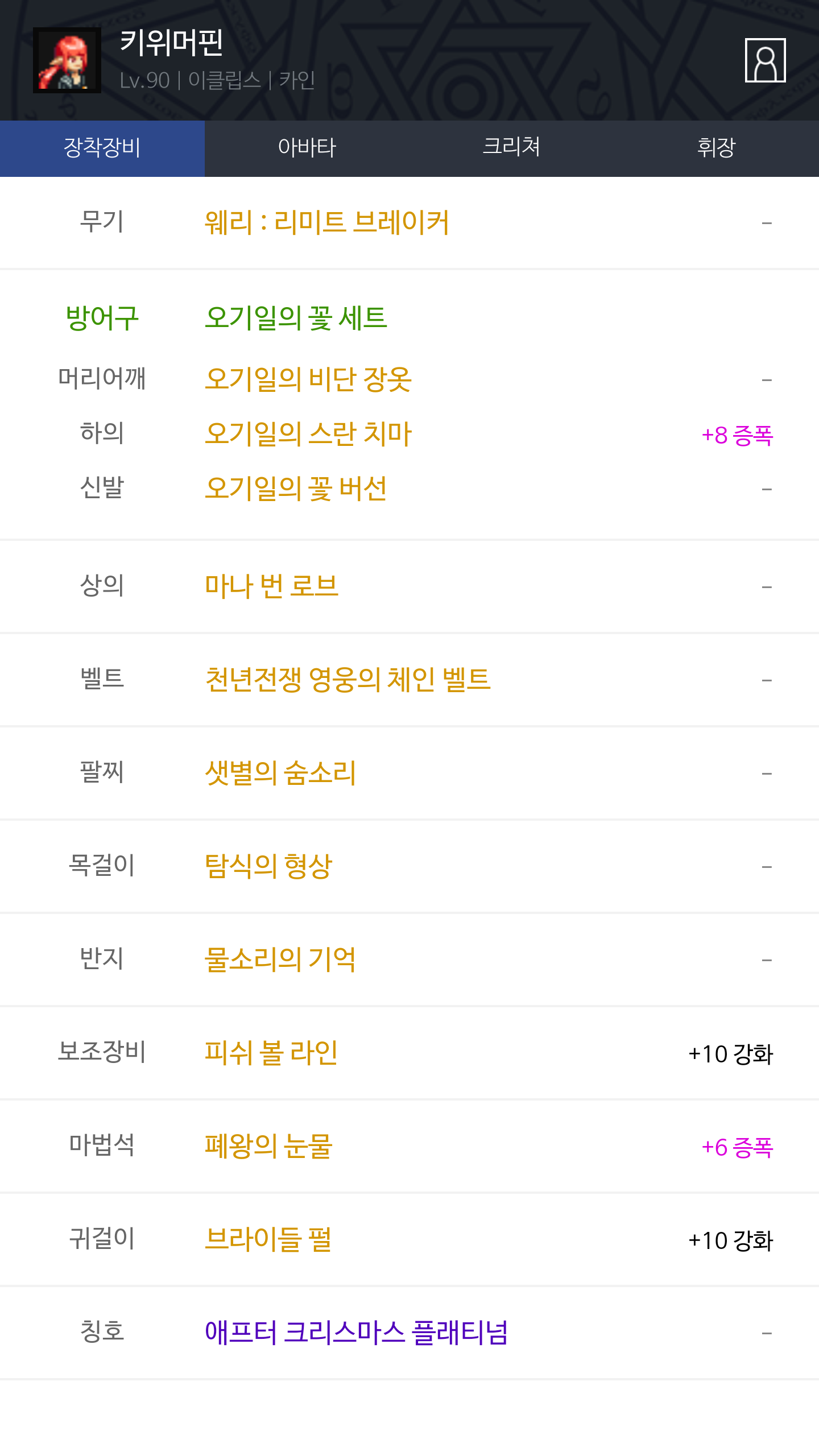Open the 피쉬 볼 라인 sub-equipment item

click(271, 1053)
